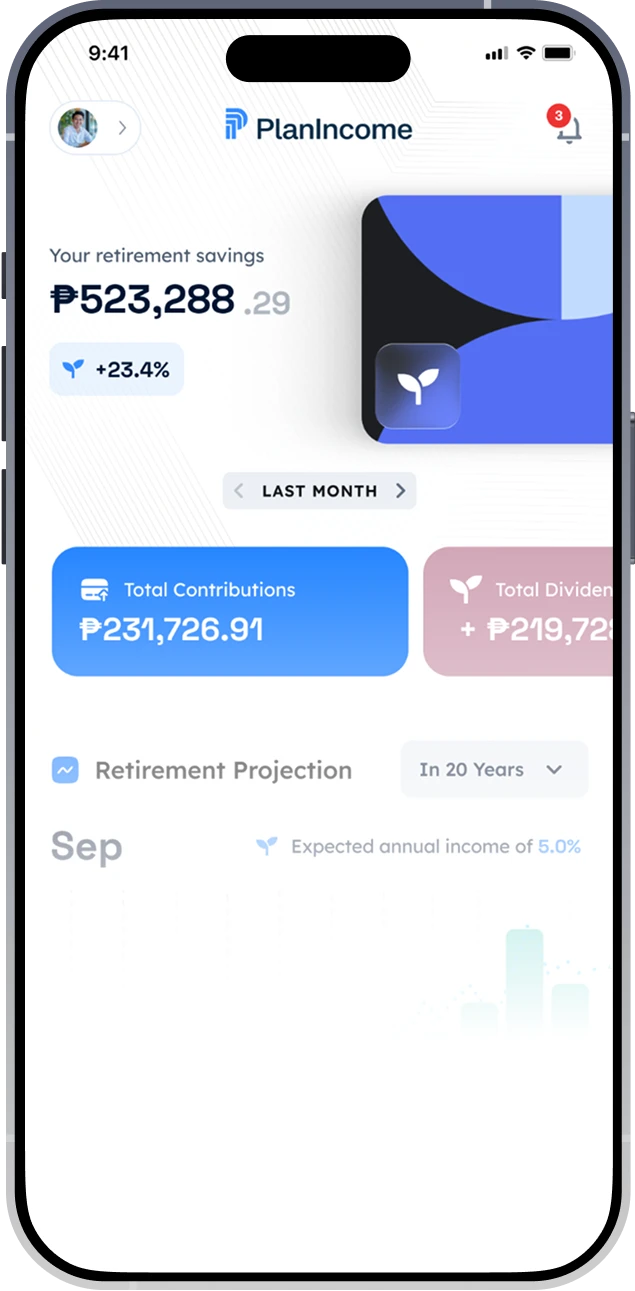The width and height of the screenshot is (635, 1291).
Task: Open the Total Dividends card
Action: (518, 611)
